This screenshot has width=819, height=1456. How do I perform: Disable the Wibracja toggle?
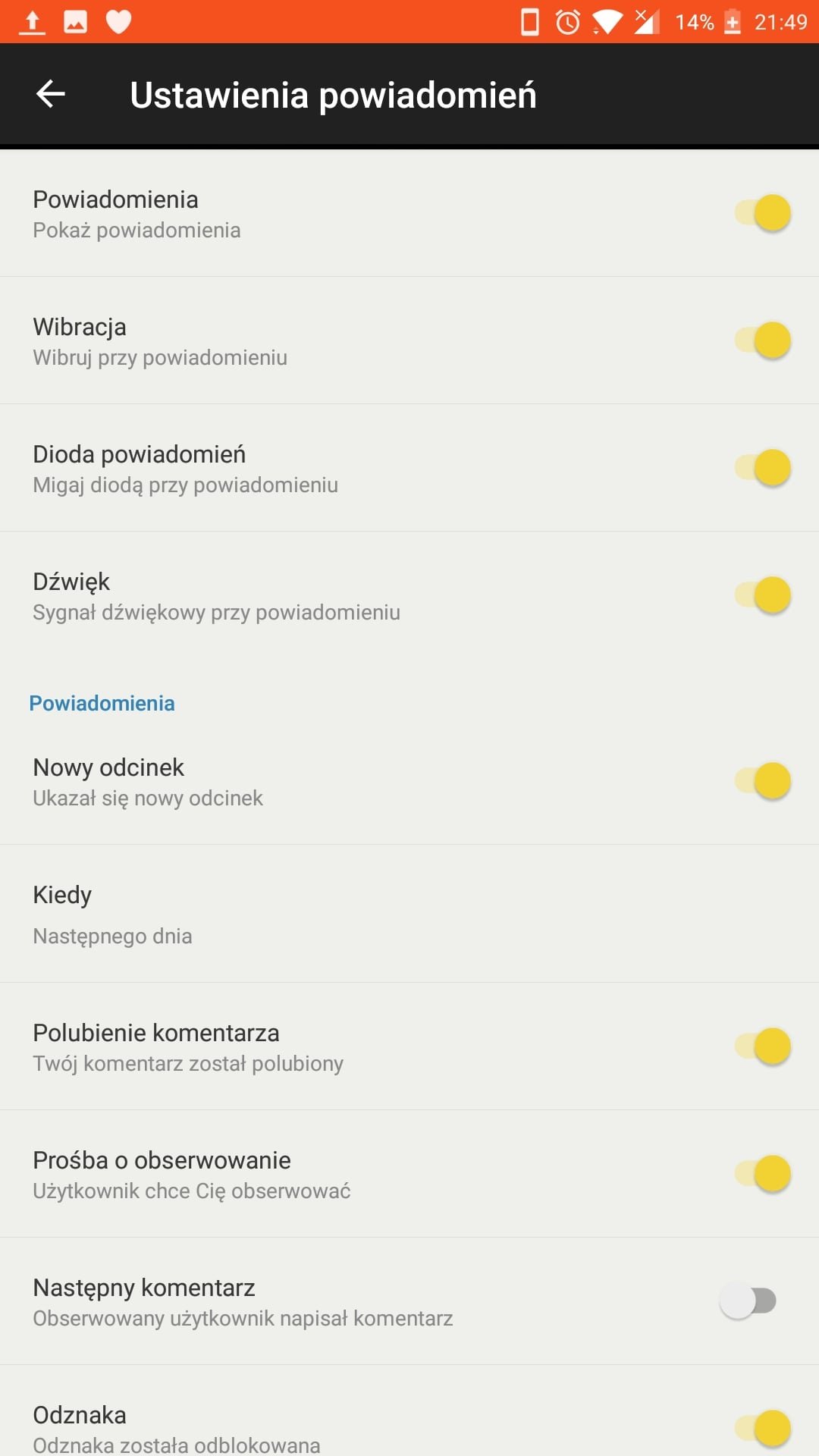pyautogui.click(x=763, y=340)
